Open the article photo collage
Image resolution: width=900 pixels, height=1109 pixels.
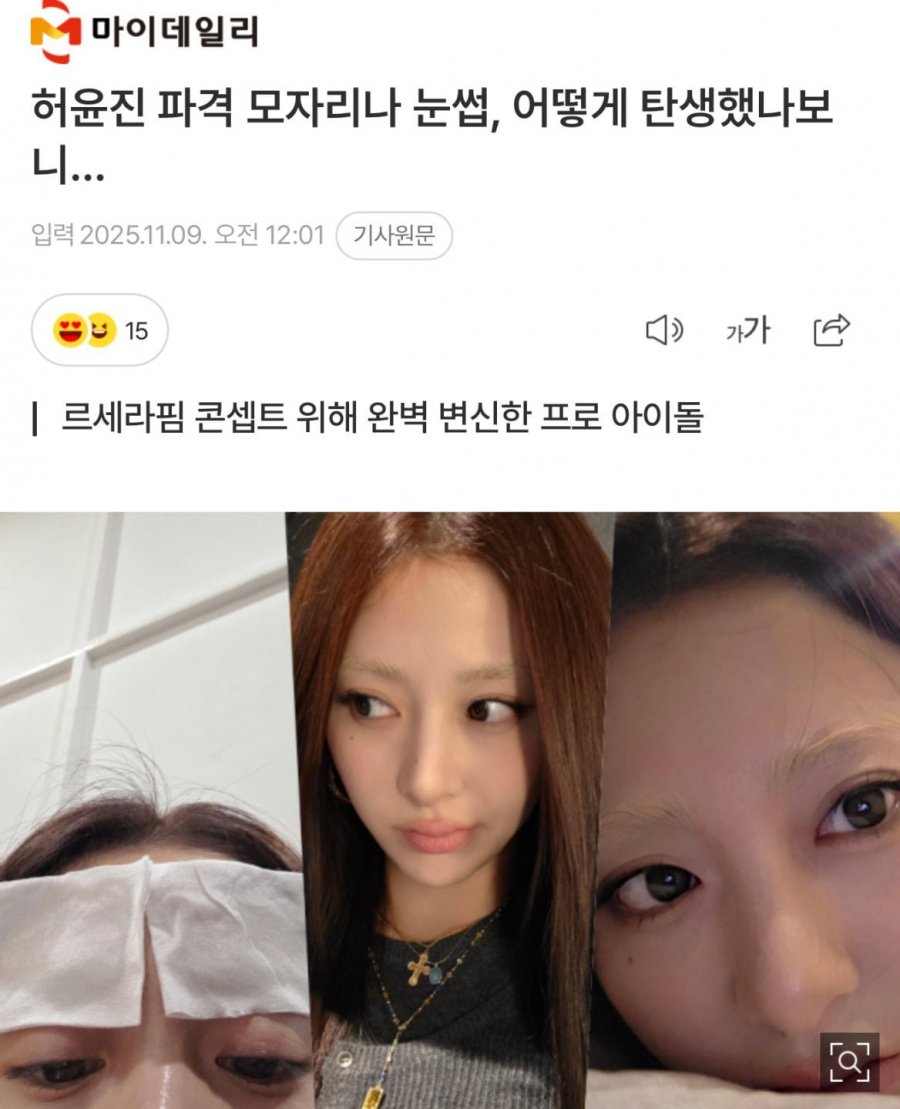click(450, 800)
